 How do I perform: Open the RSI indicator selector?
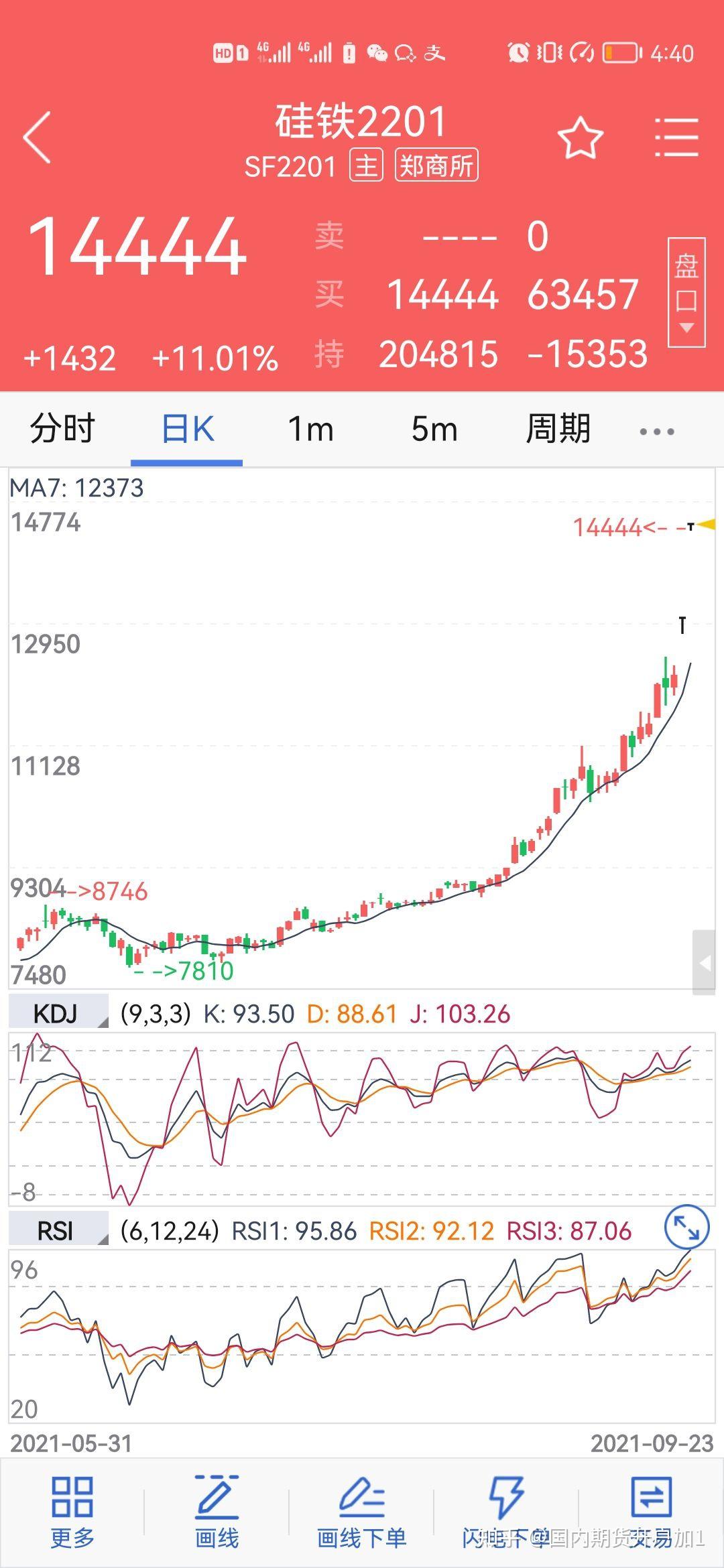[x=54, y=1232]
